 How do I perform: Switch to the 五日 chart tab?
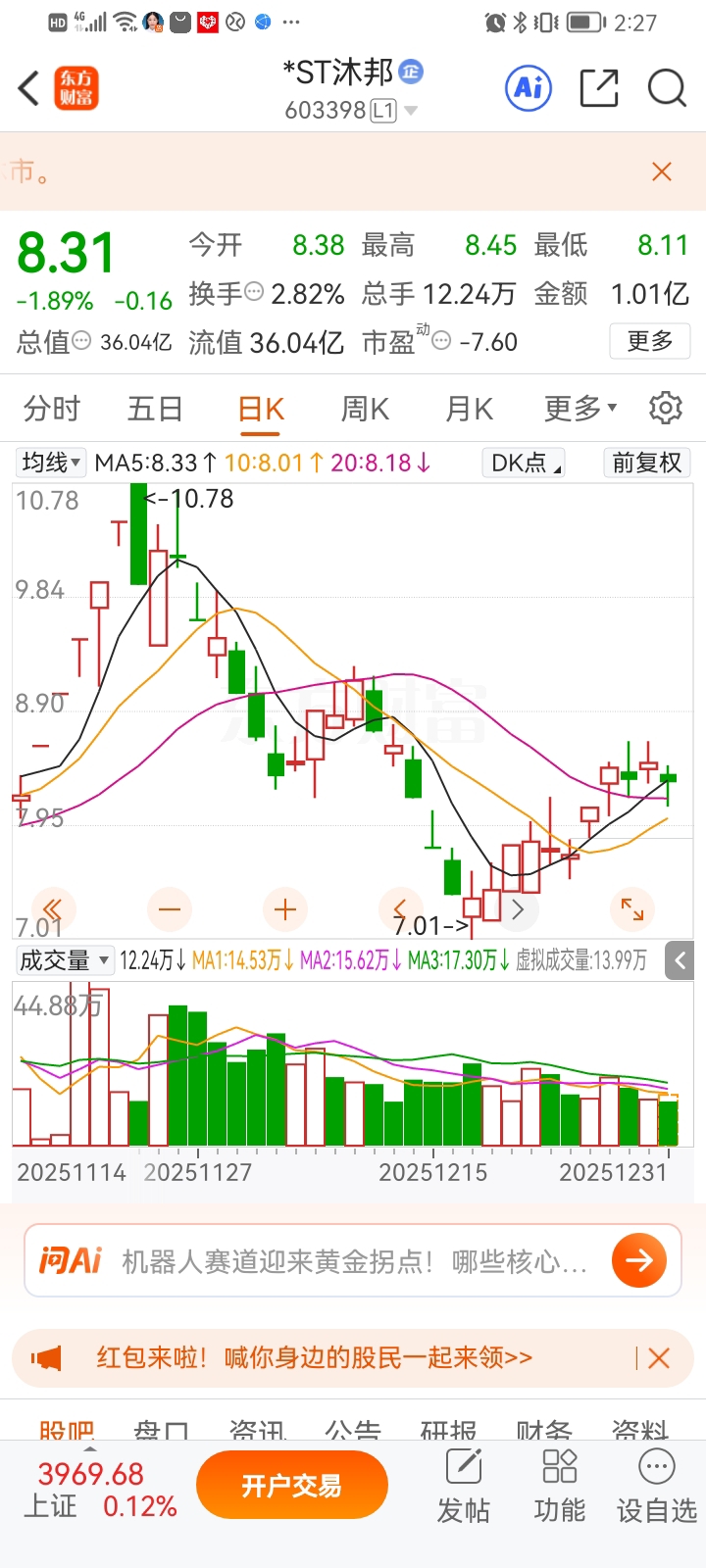tap(155, 408)
